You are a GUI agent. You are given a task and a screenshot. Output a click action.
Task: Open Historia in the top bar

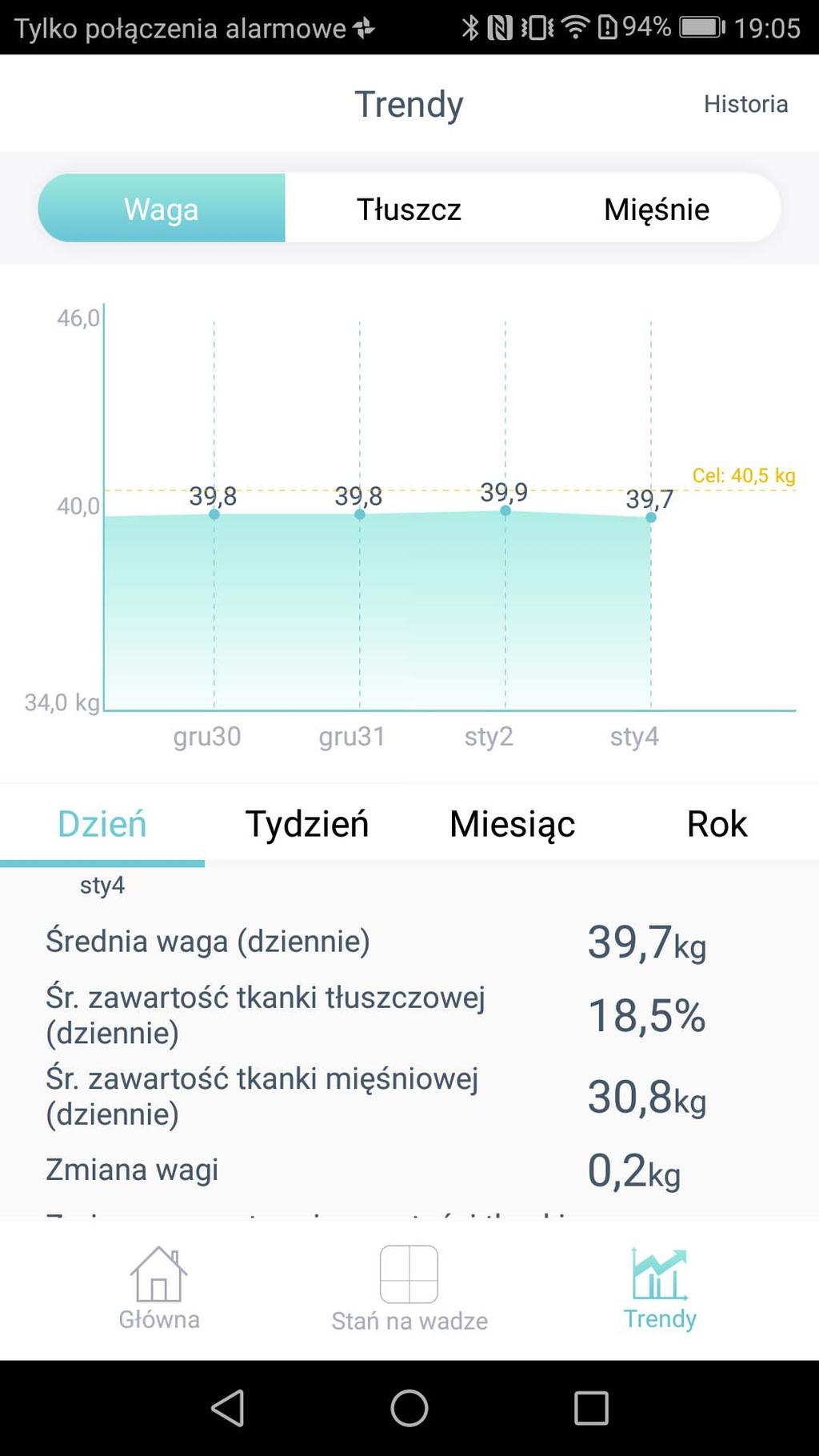745,104
